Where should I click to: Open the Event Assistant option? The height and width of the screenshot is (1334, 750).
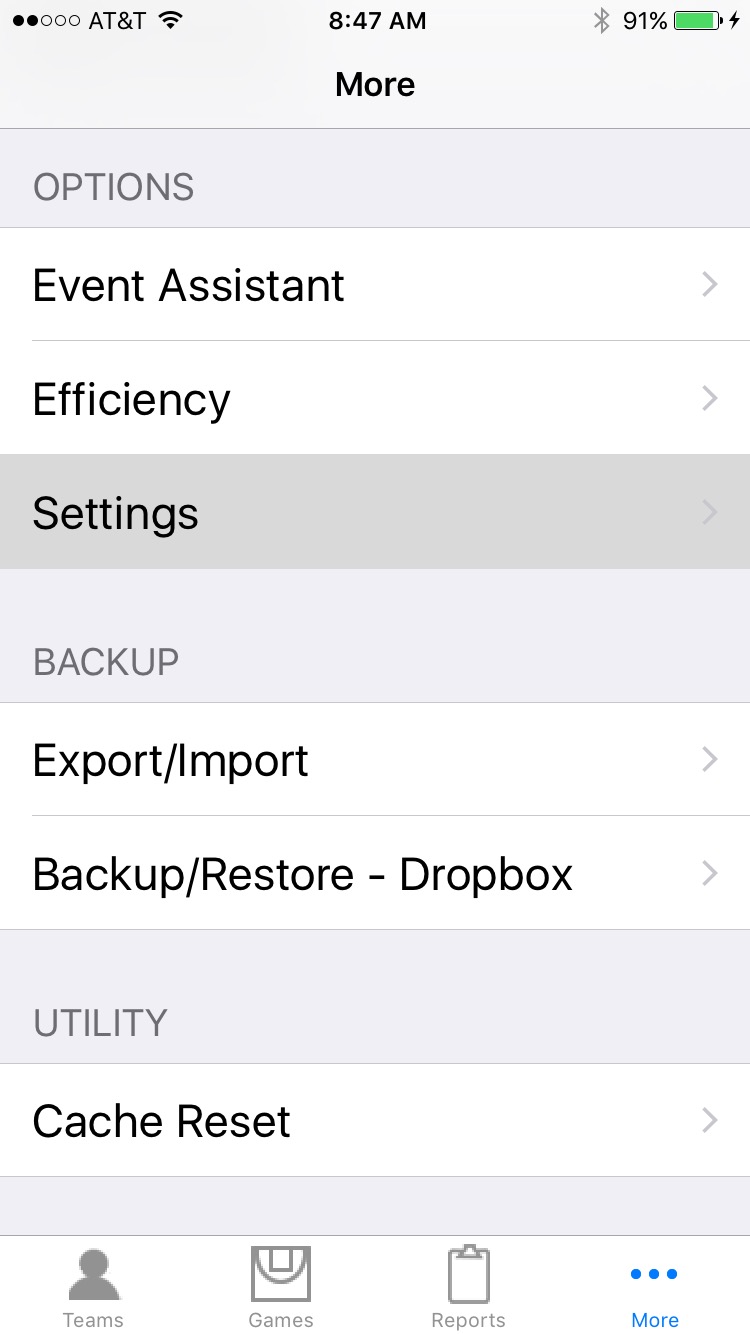coord(375,285)
